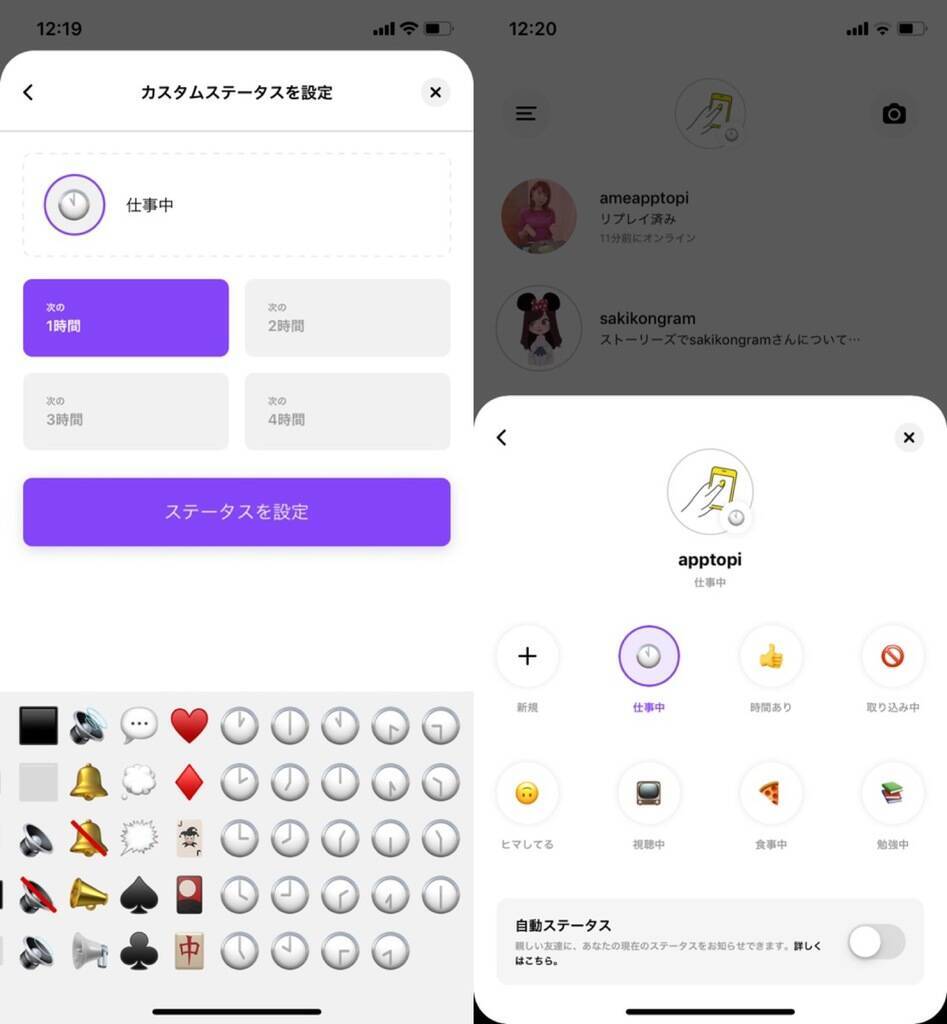Choose the 次の2時間 duration
This screenshot has height=1024, width=947.
tap(347, 318)
